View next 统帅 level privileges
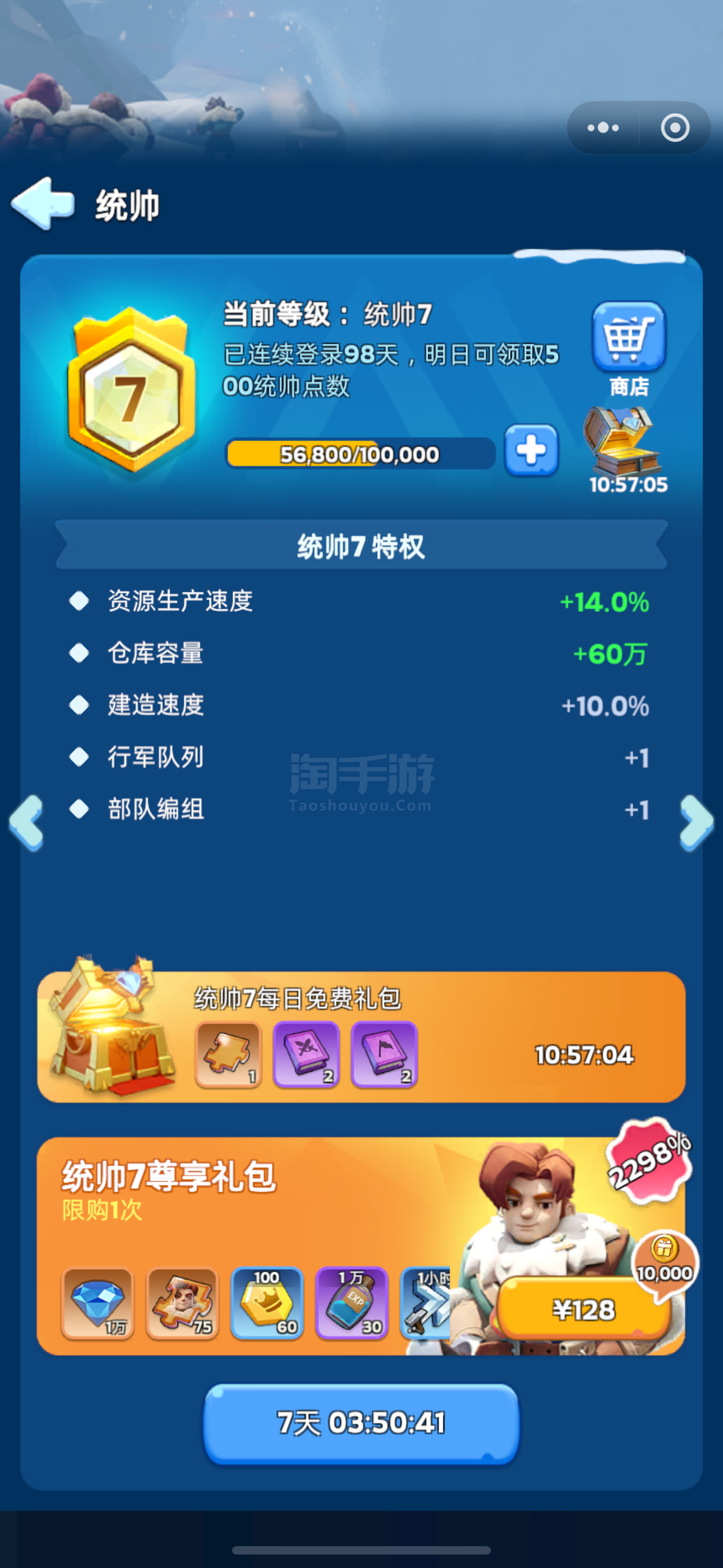723x1568 pixels. click(696, 823)
